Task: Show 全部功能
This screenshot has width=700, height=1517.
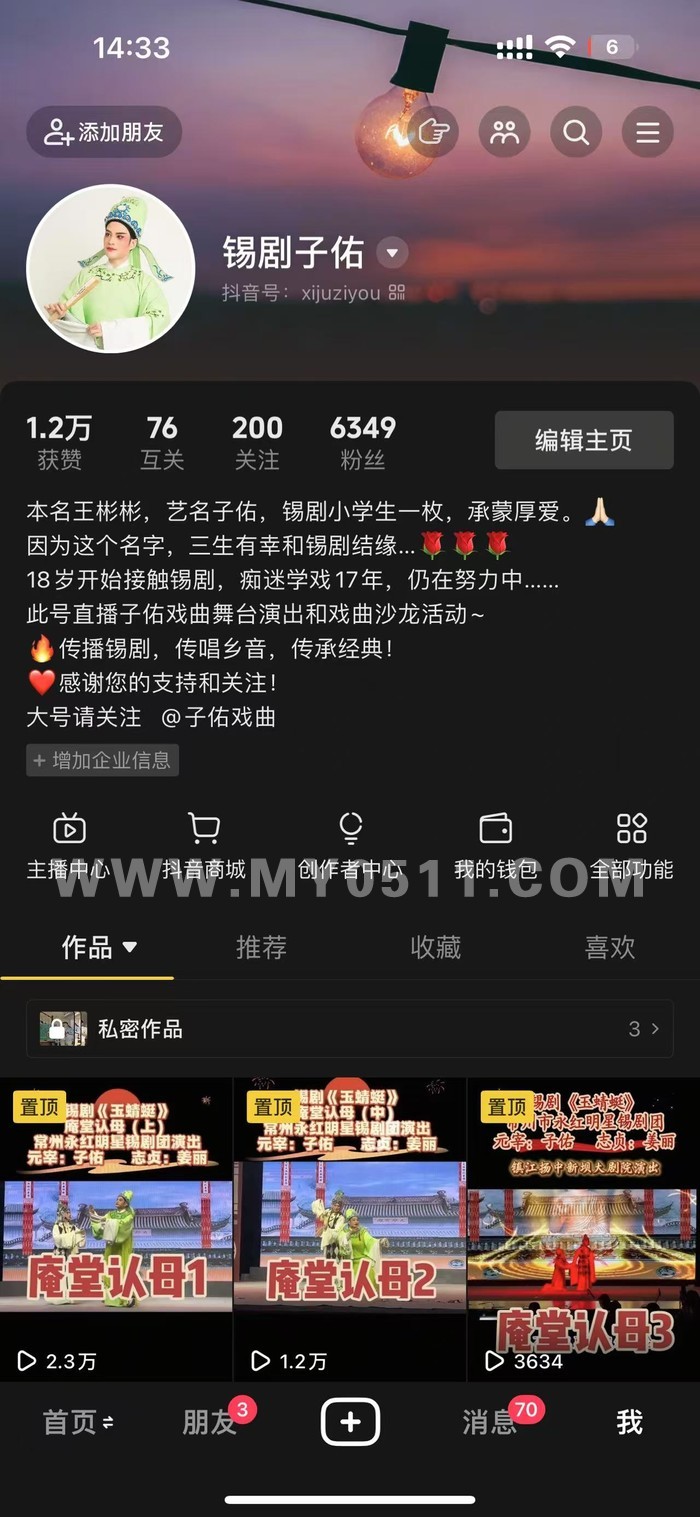Action: 631,846
